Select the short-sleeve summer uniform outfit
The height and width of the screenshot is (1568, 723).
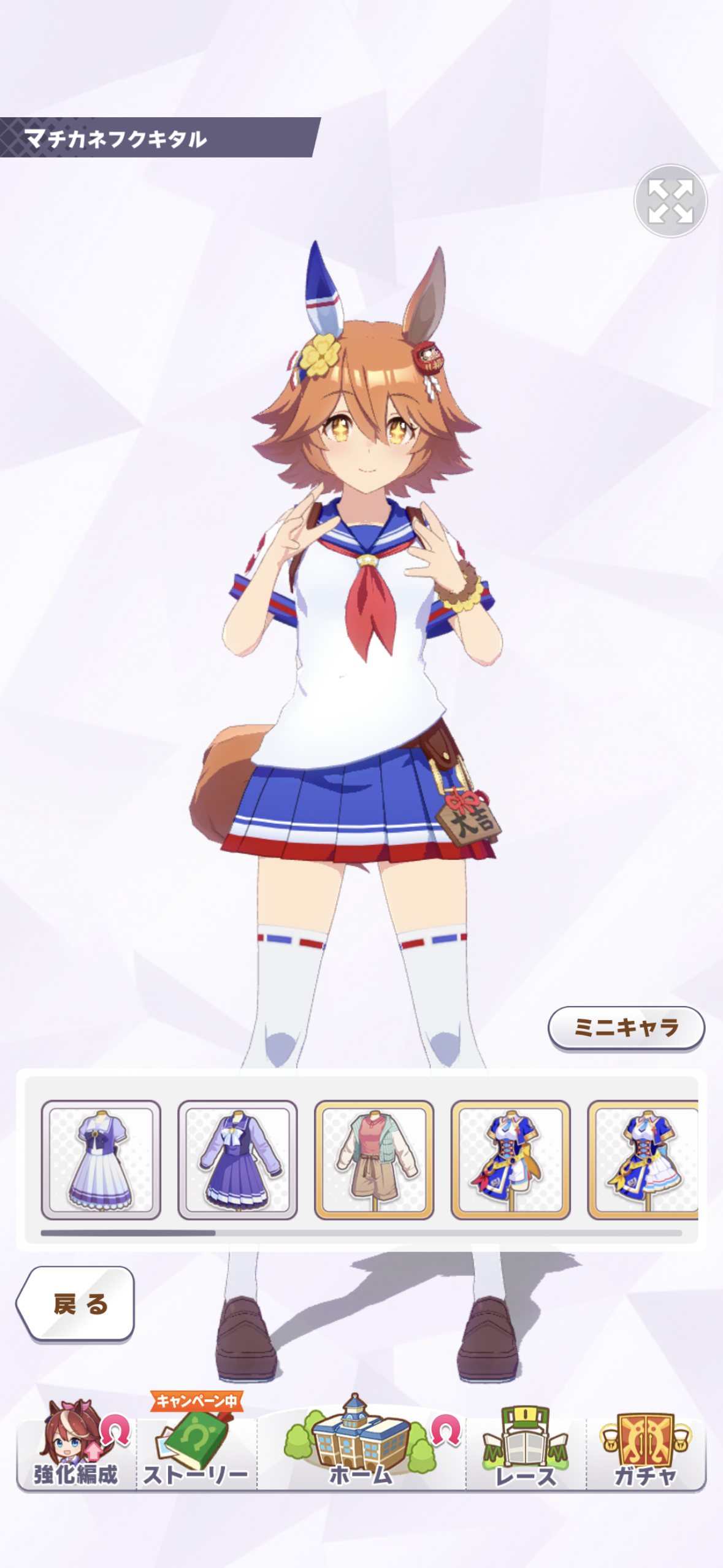101,1159
